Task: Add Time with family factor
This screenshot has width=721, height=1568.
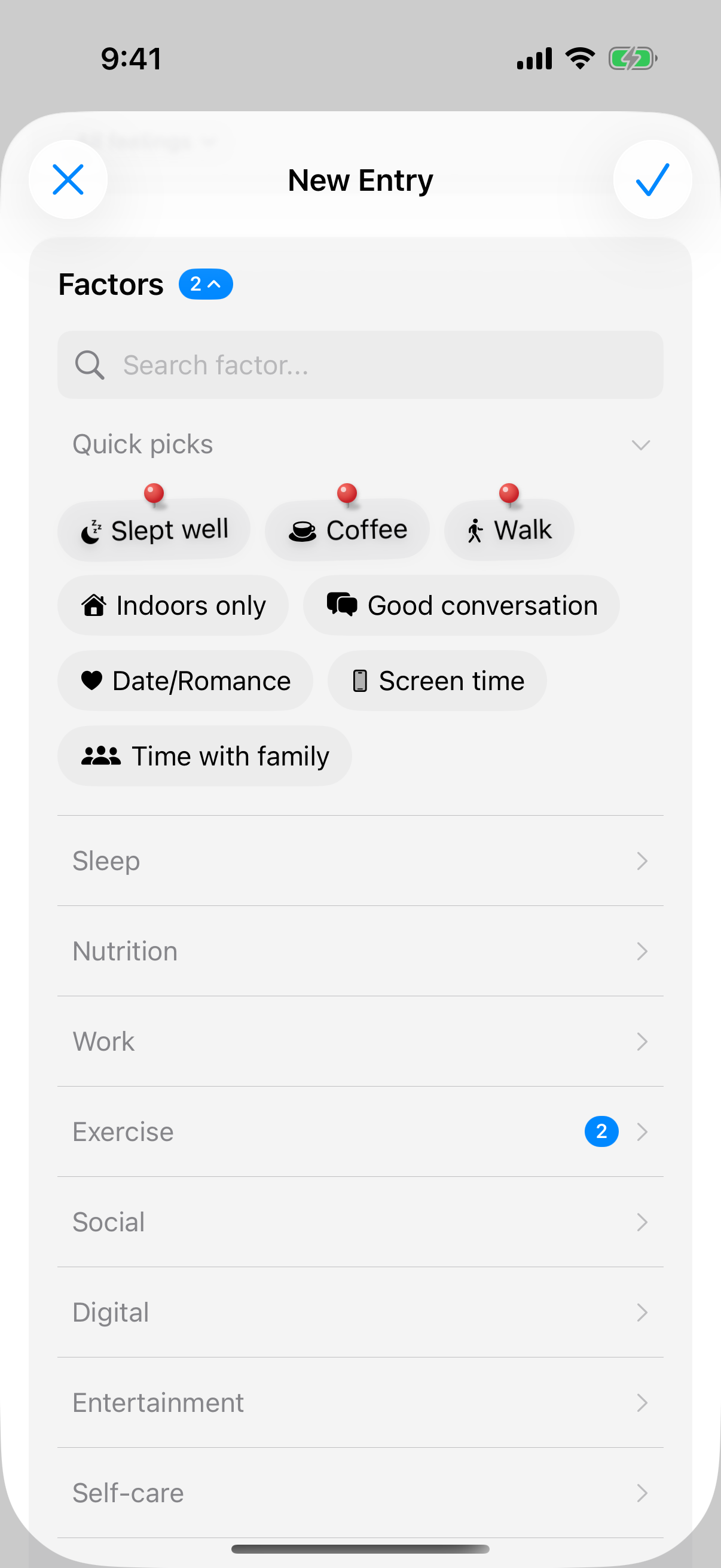Action: 205,756
